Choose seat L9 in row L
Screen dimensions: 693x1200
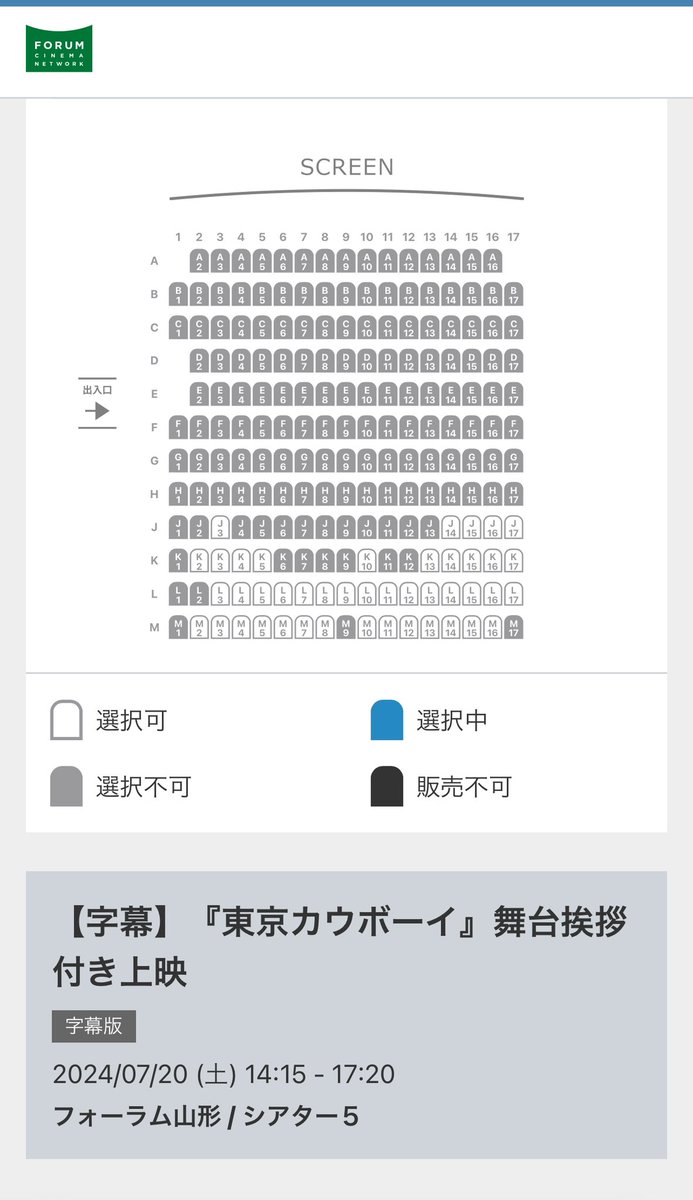click(x=346, y=594)
